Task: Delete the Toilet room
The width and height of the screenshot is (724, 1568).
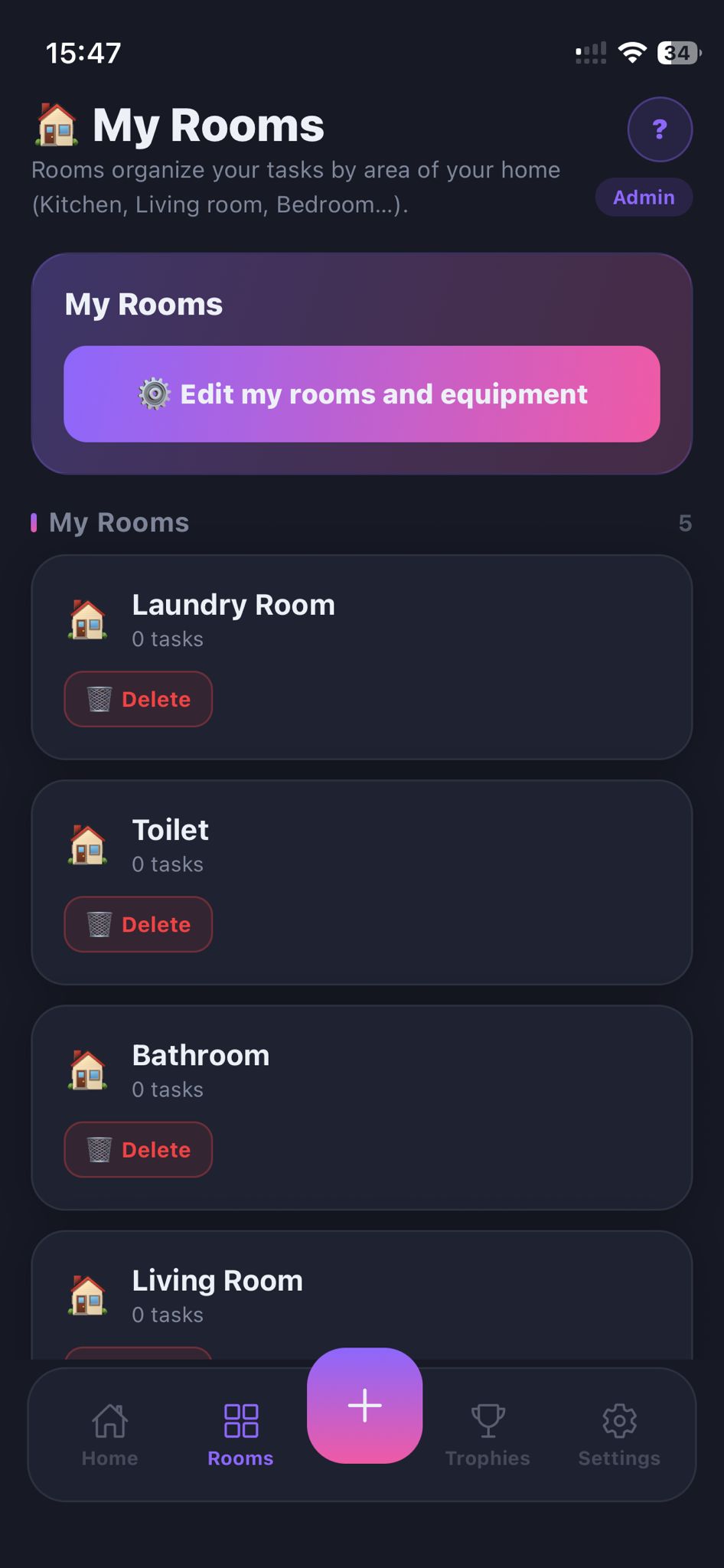Action: [x=138, y=924]
